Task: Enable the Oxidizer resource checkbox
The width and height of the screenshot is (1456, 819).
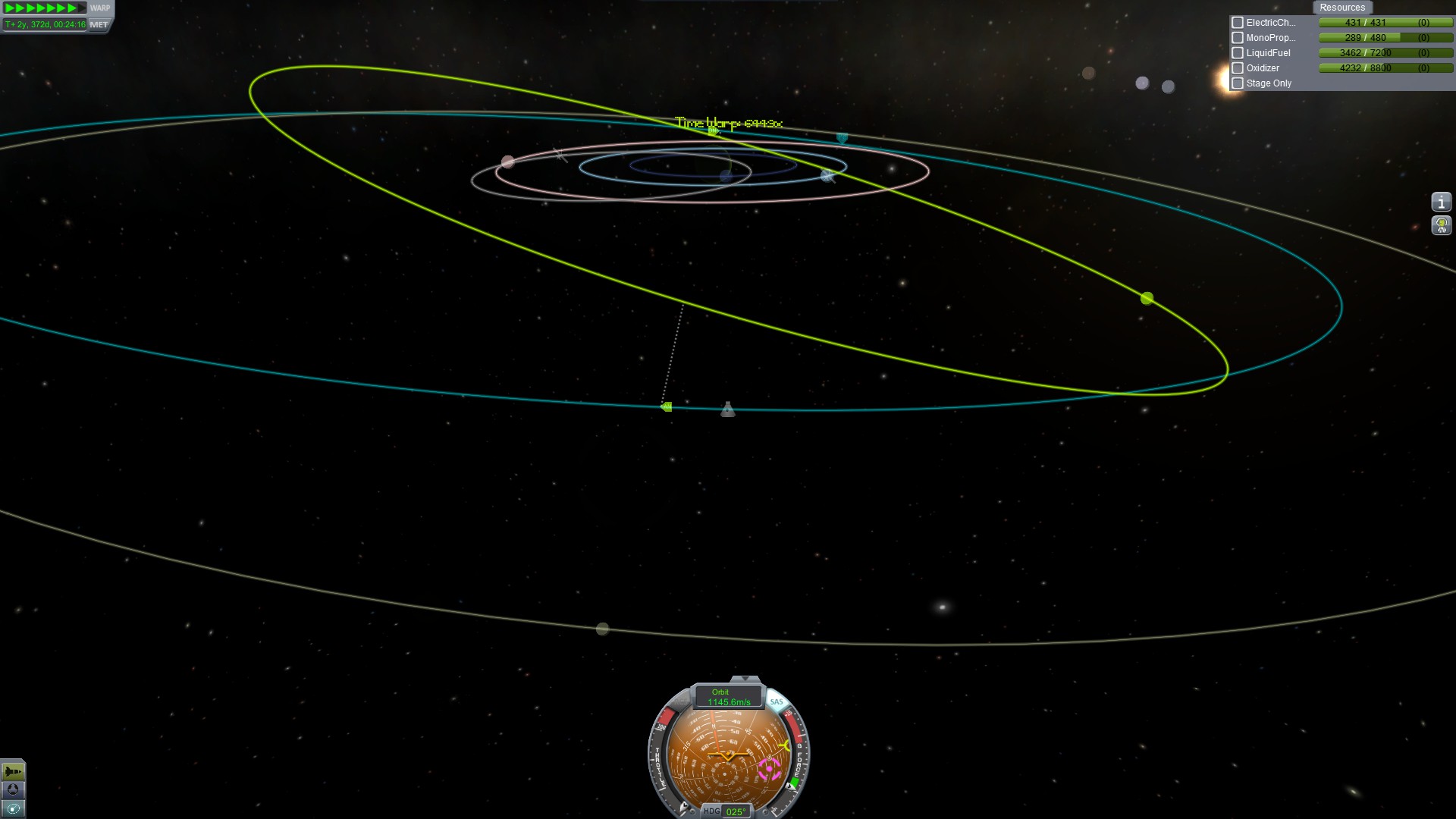Action: (1238, 68)
